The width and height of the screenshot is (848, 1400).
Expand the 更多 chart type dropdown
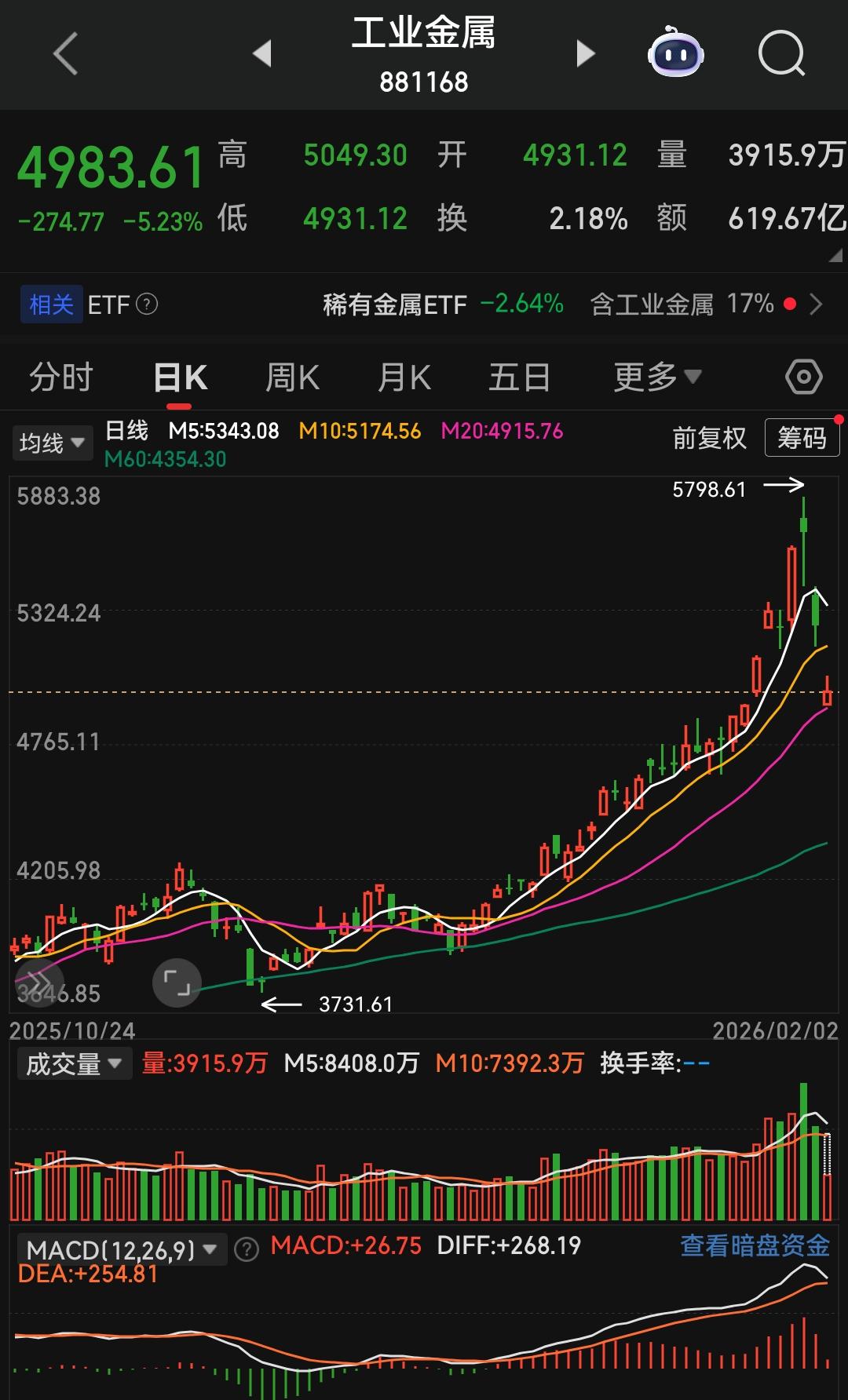pos(655,377)
